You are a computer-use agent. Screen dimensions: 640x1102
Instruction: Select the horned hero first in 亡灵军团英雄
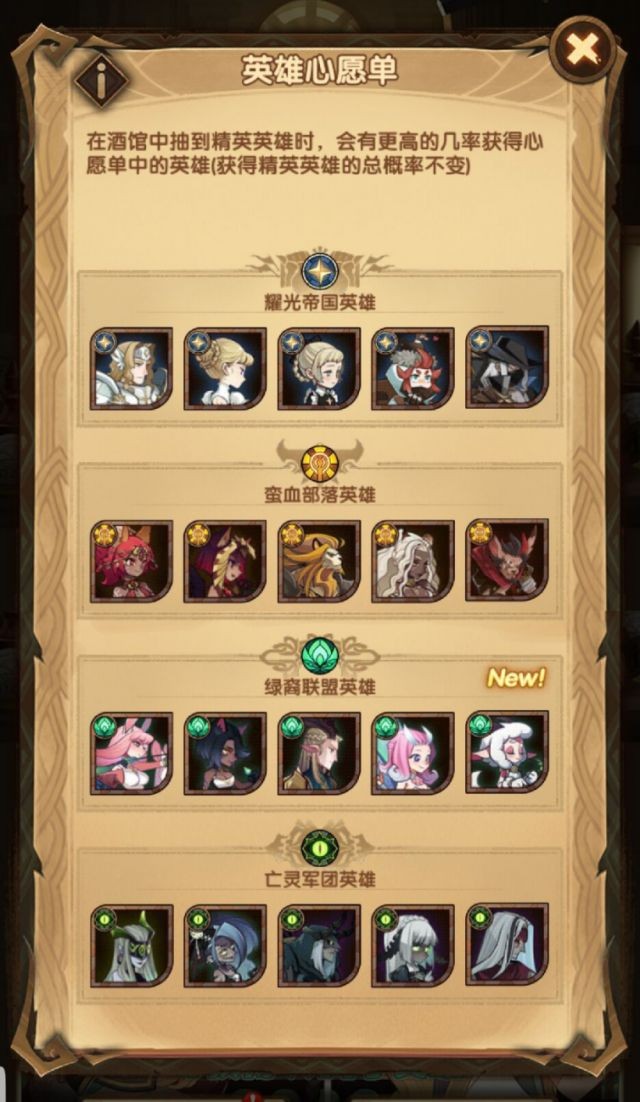click(x=131, y=945)
